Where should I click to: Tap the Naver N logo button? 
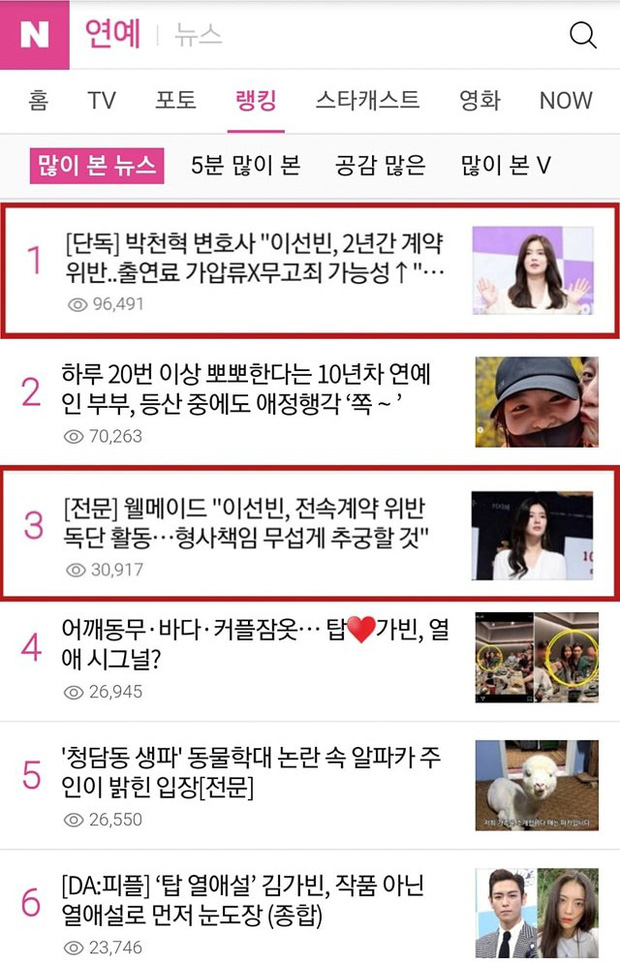click(x=34, y=35)
